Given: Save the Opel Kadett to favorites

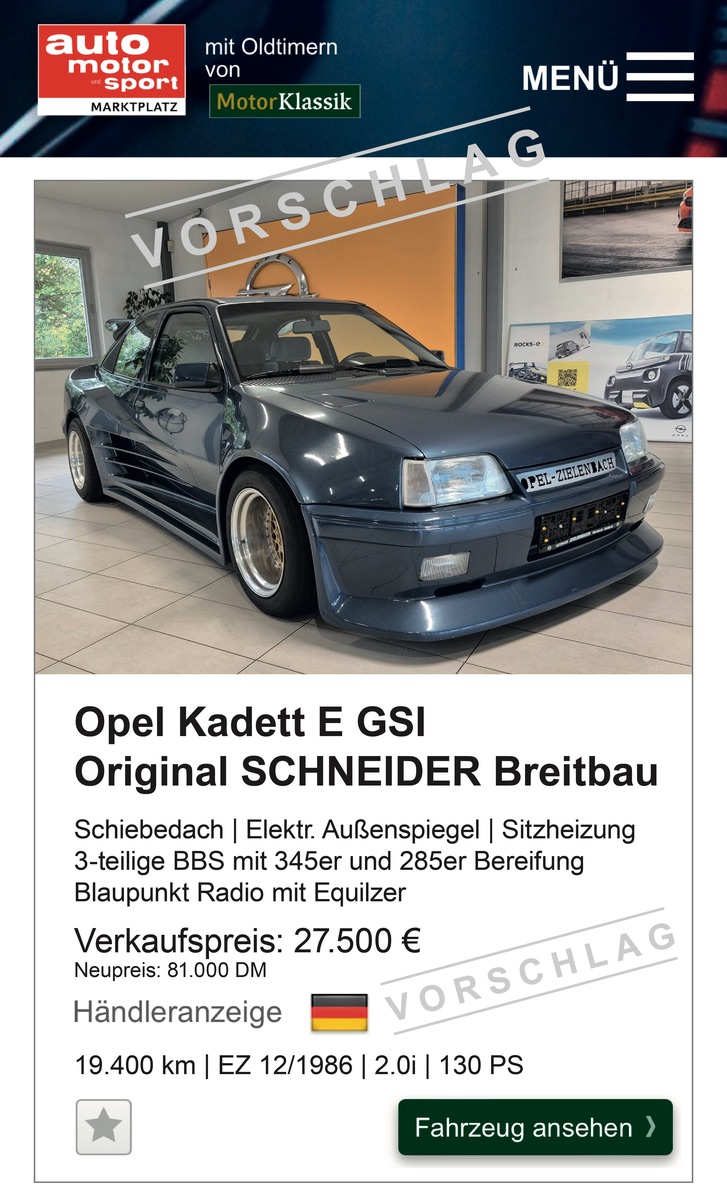Looking at the screenshot, I should [104, 1127].
